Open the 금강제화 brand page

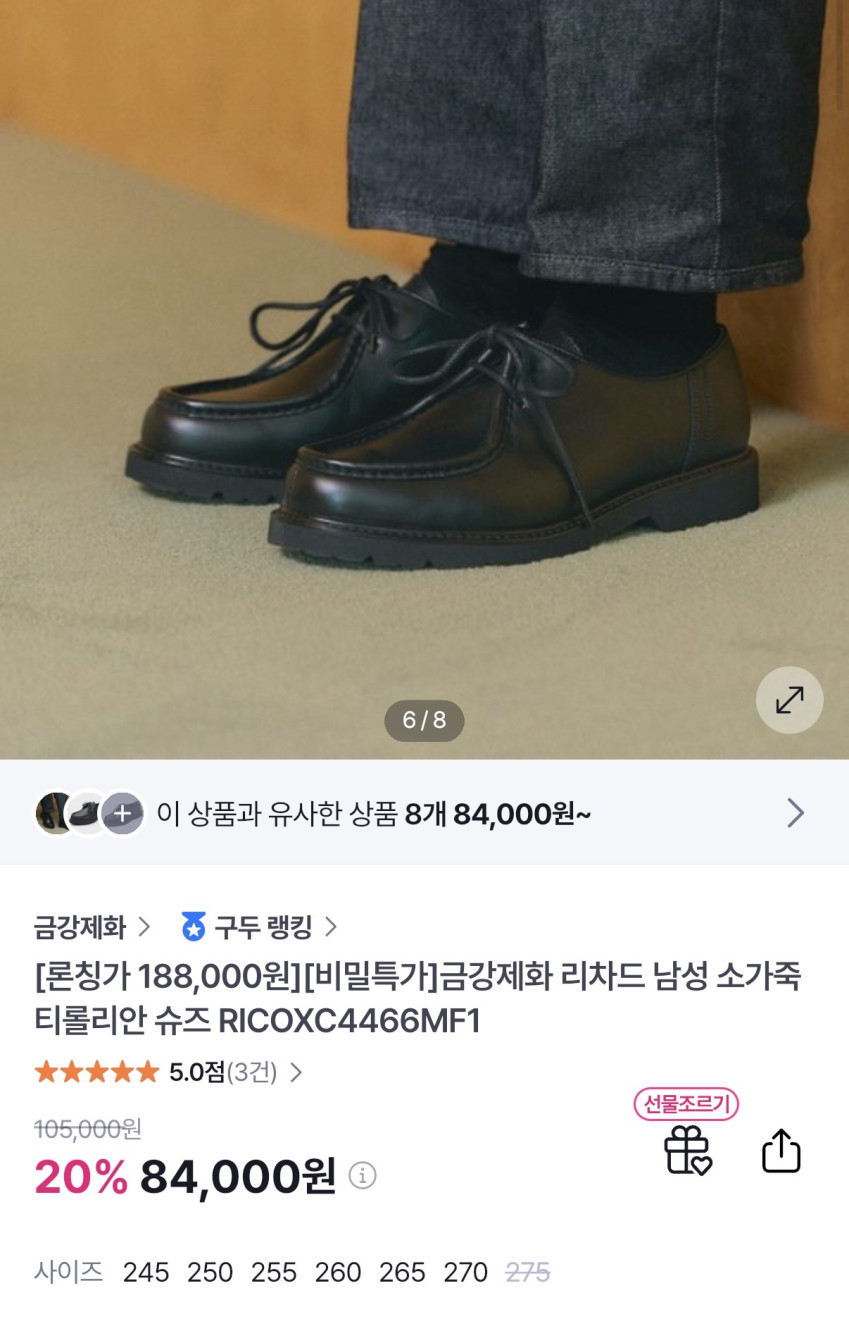pyautogui.click(x=91, y=927)
